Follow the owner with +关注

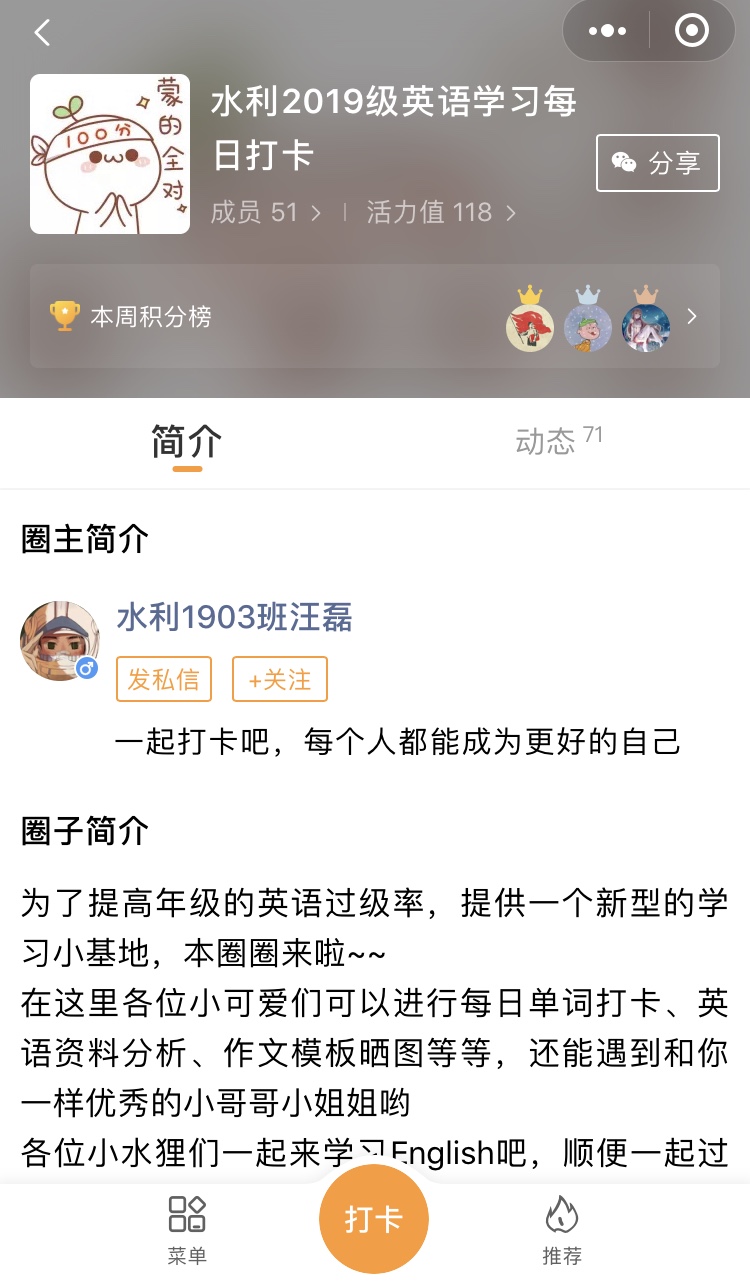pyautogui.click(x=280, y=680)
